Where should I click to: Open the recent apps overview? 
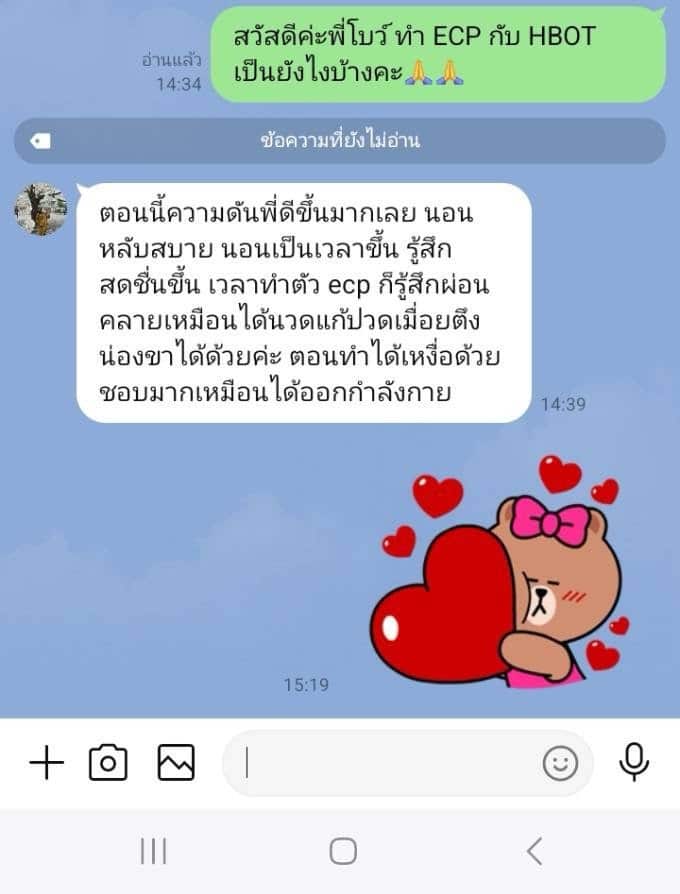[x=153, y=851]
